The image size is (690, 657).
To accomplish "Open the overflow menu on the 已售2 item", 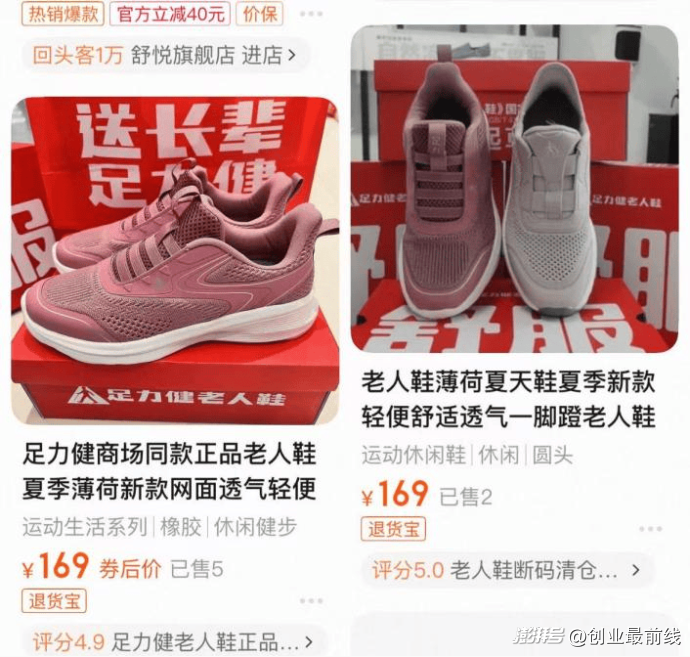I will point(650,529).
